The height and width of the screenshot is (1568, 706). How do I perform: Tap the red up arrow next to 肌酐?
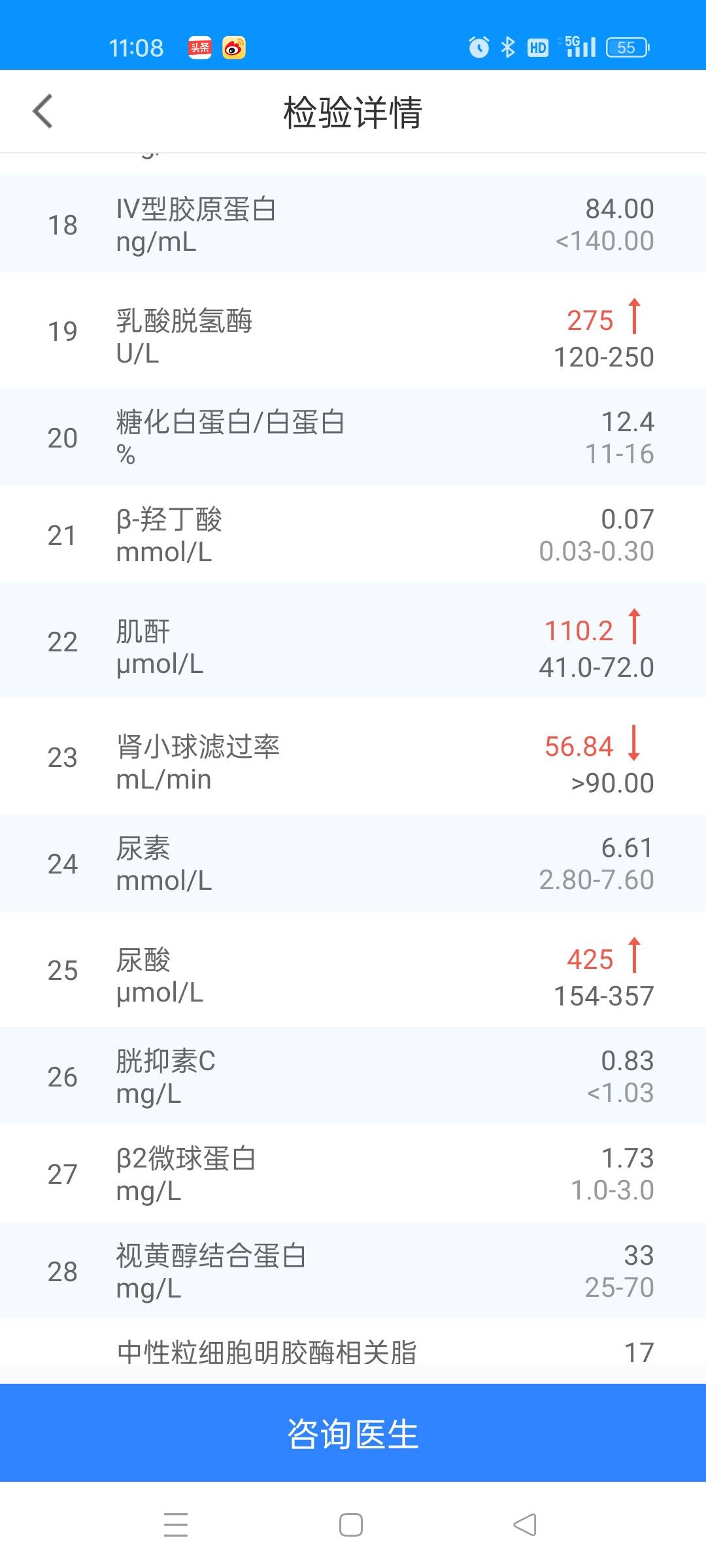click(635, 629)
